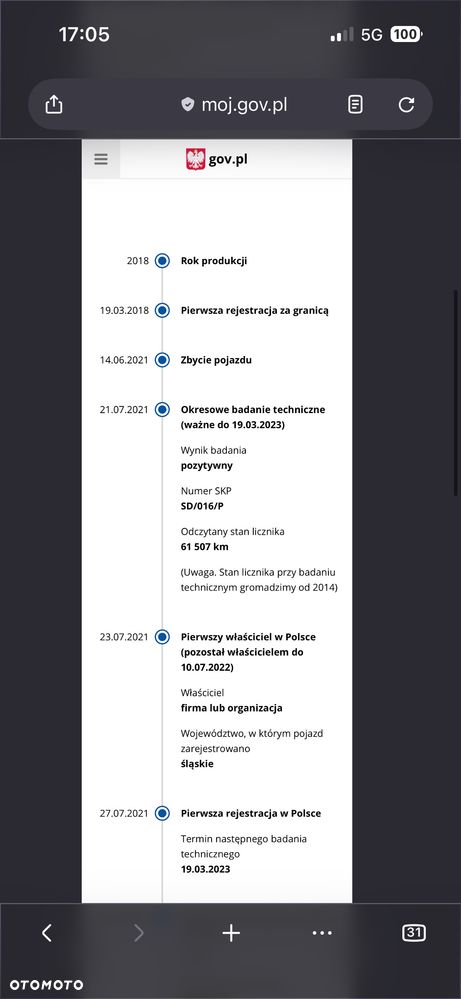This screenshot has width=461, height=999.
Task: Open reader view icon in address bar
Action: pyautogui.click(x=355, y=104)
